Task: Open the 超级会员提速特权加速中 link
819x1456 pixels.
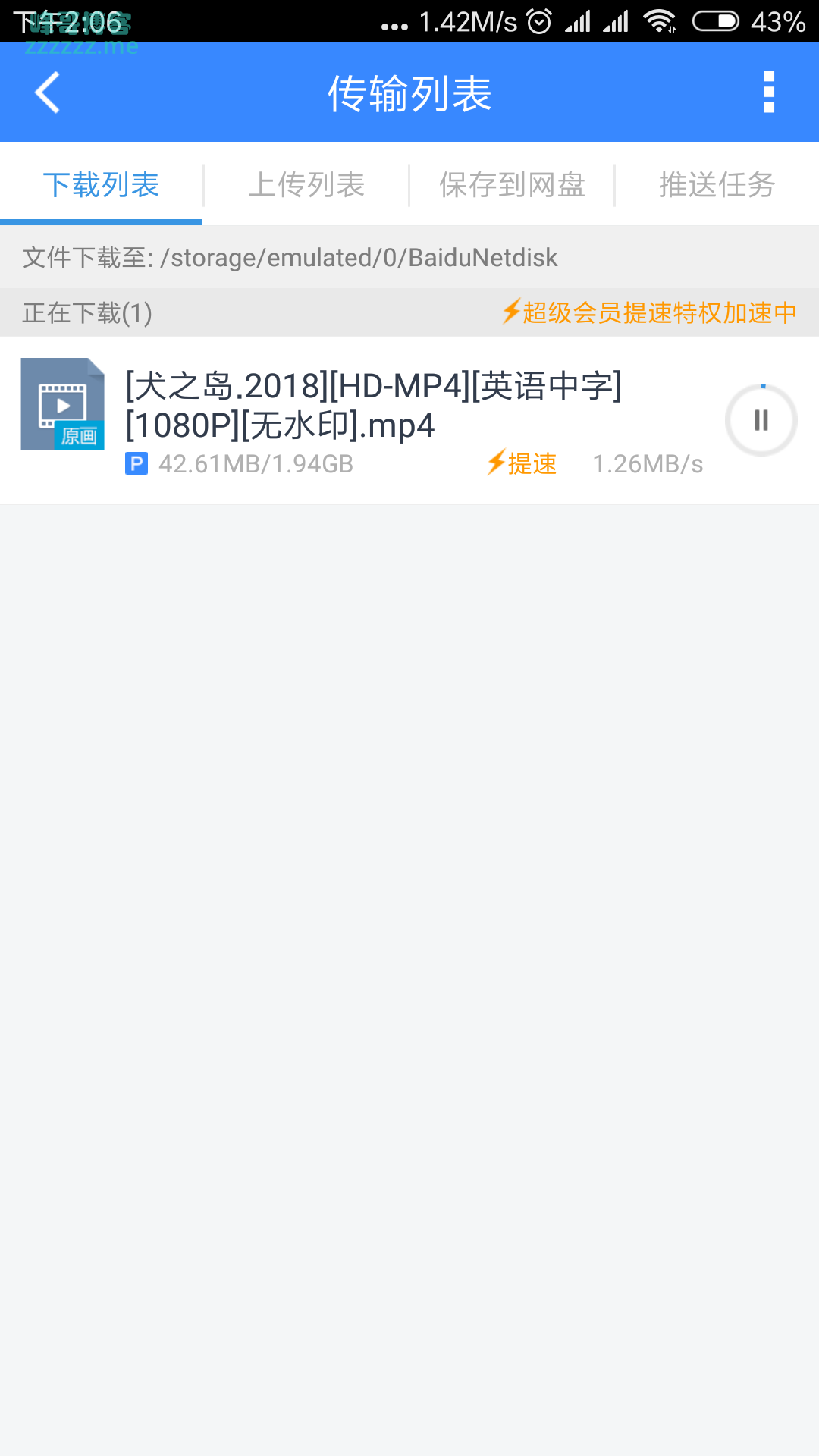Action: coord(649,312)
